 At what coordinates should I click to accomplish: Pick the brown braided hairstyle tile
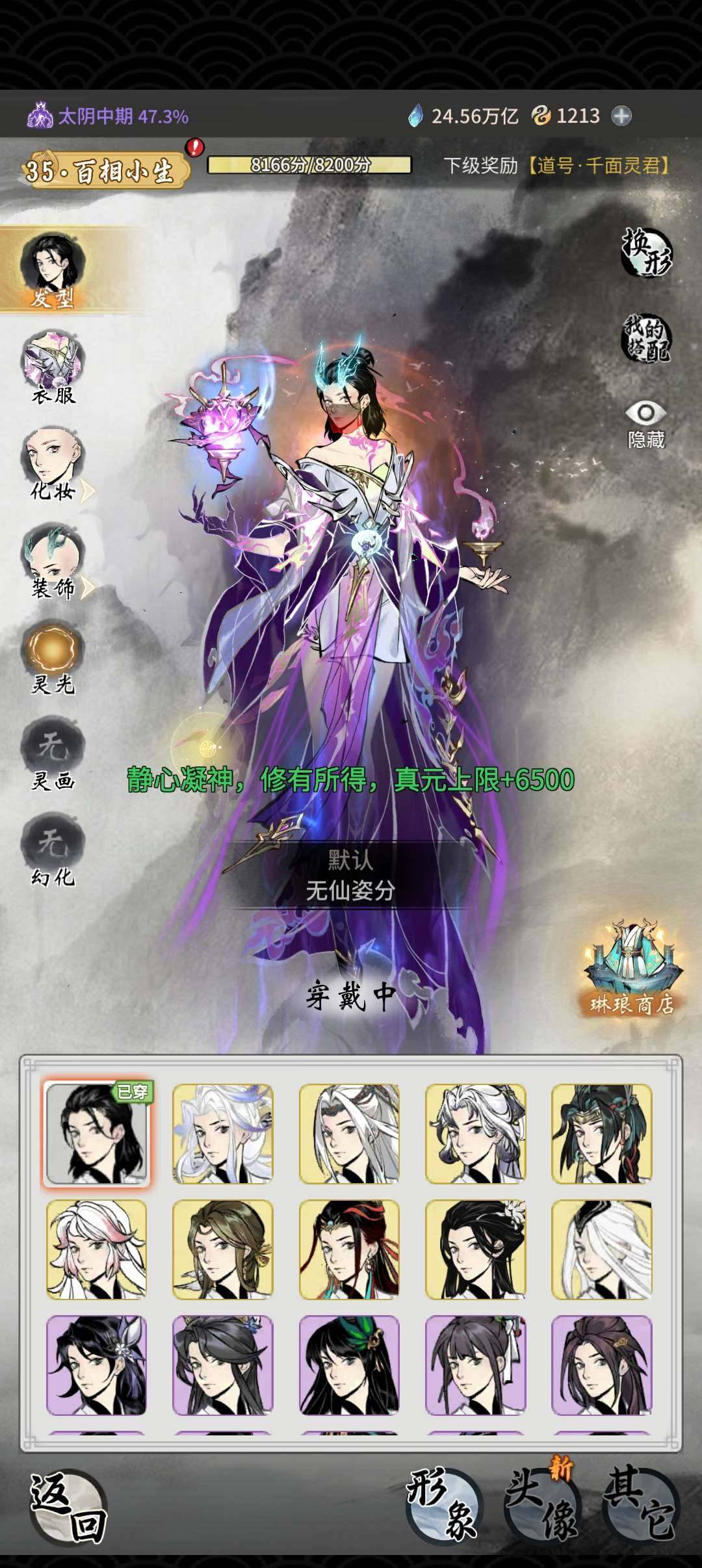point(222,1249)
